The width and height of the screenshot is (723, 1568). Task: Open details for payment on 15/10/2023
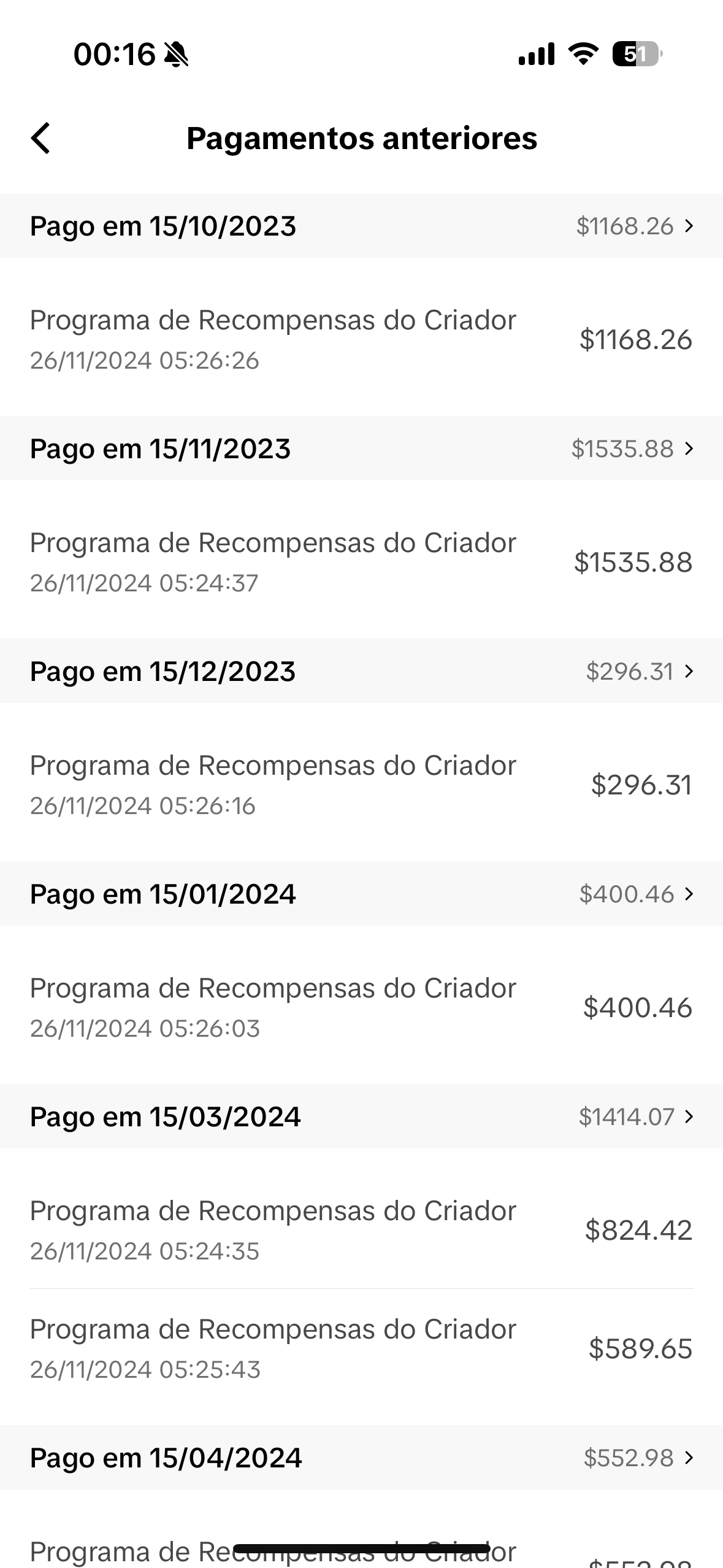click(x=361, y=226)
